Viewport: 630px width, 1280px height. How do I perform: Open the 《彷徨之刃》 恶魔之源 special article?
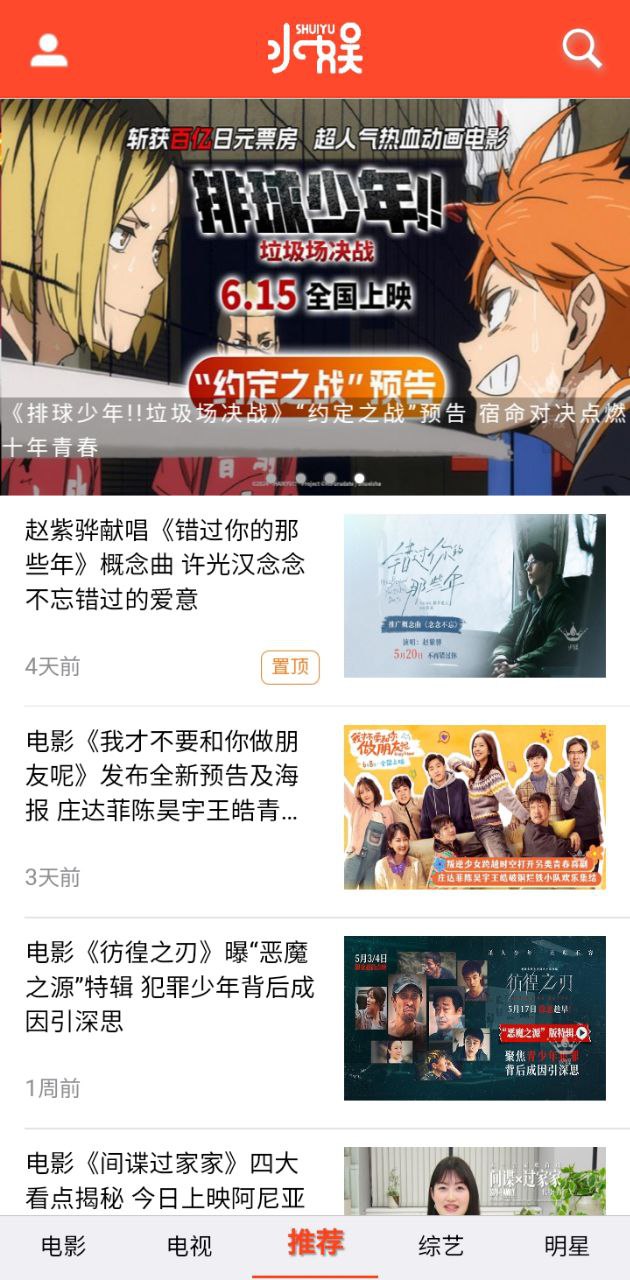[x=170, y=987]
